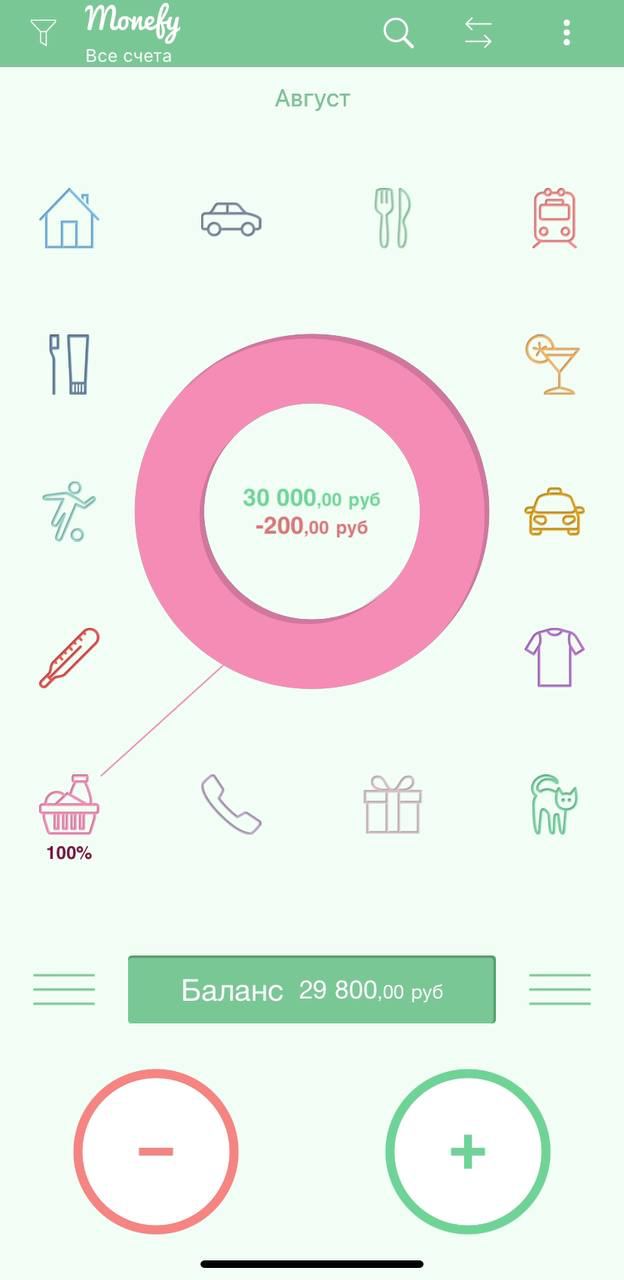Select the purple t-shirt clothing category
The image size is (624, 1280).
tap(554, 657)
